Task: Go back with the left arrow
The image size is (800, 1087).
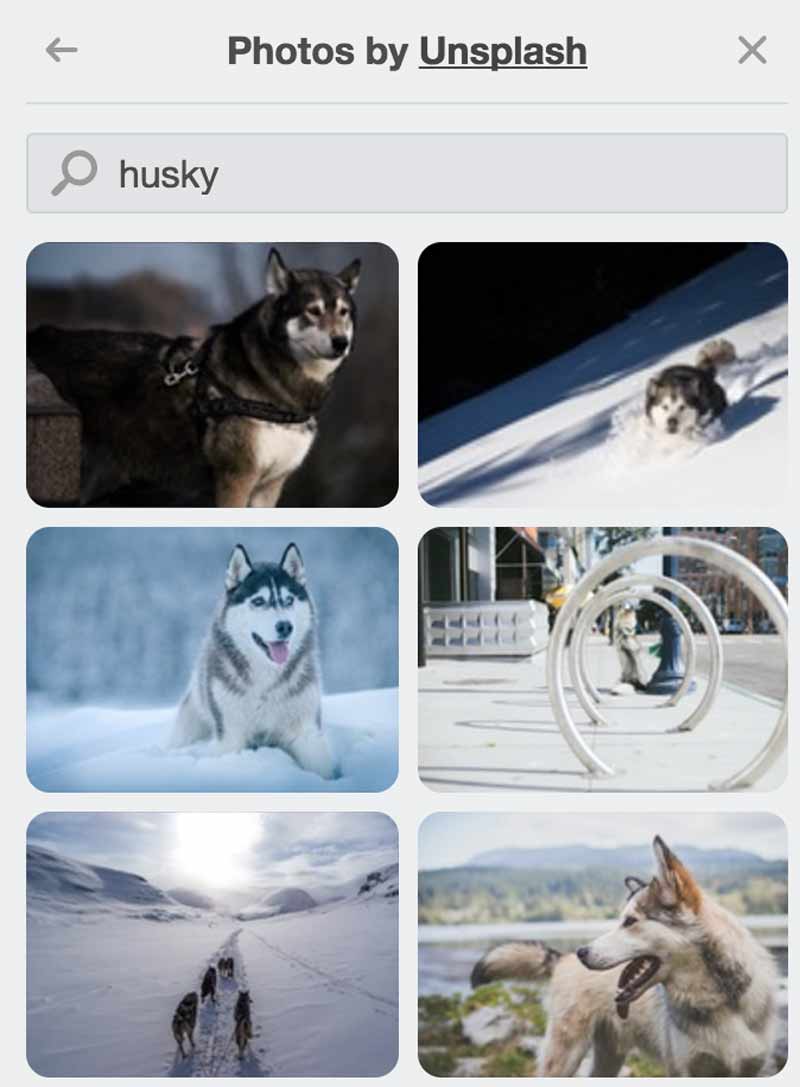Action: point(61,50)
